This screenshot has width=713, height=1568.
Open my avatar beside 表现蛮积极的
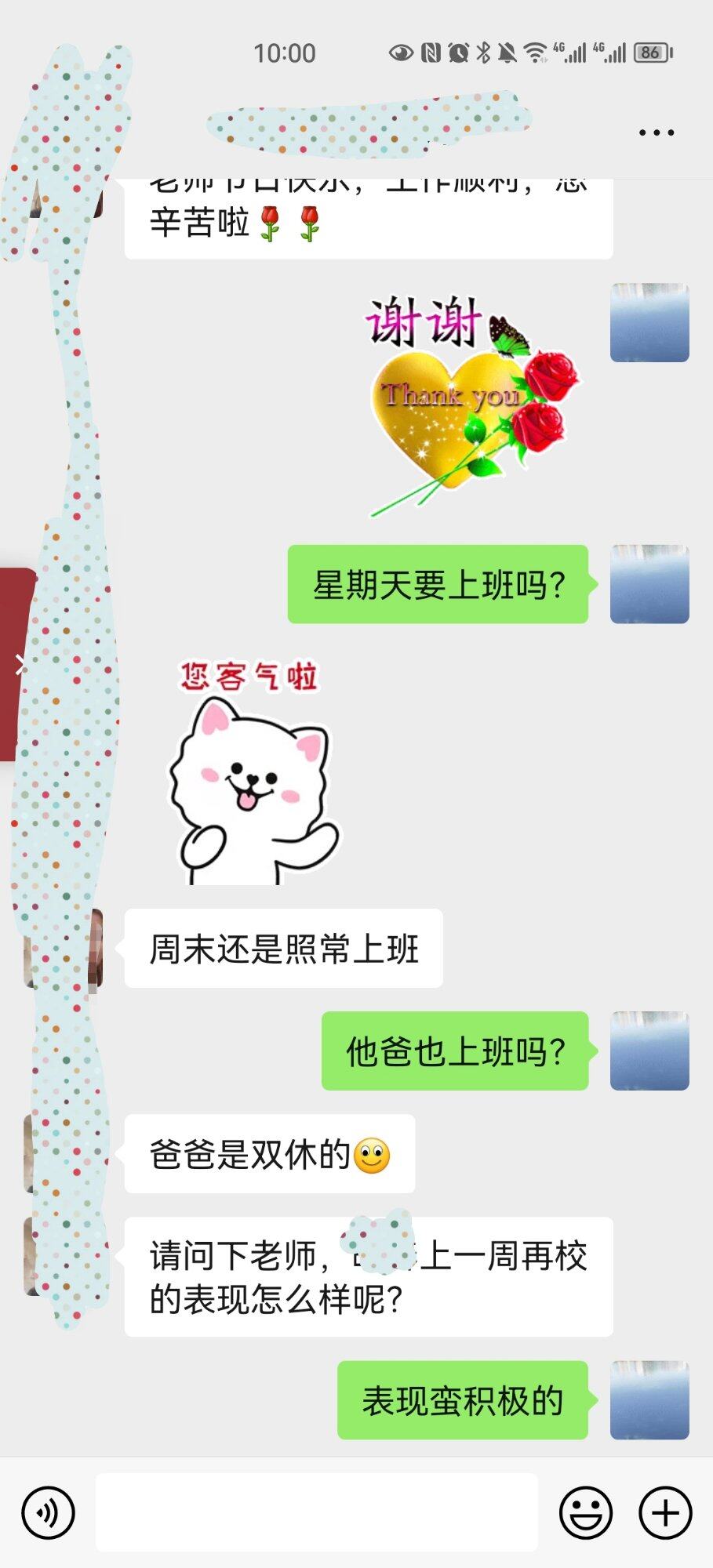[649, 1400]
